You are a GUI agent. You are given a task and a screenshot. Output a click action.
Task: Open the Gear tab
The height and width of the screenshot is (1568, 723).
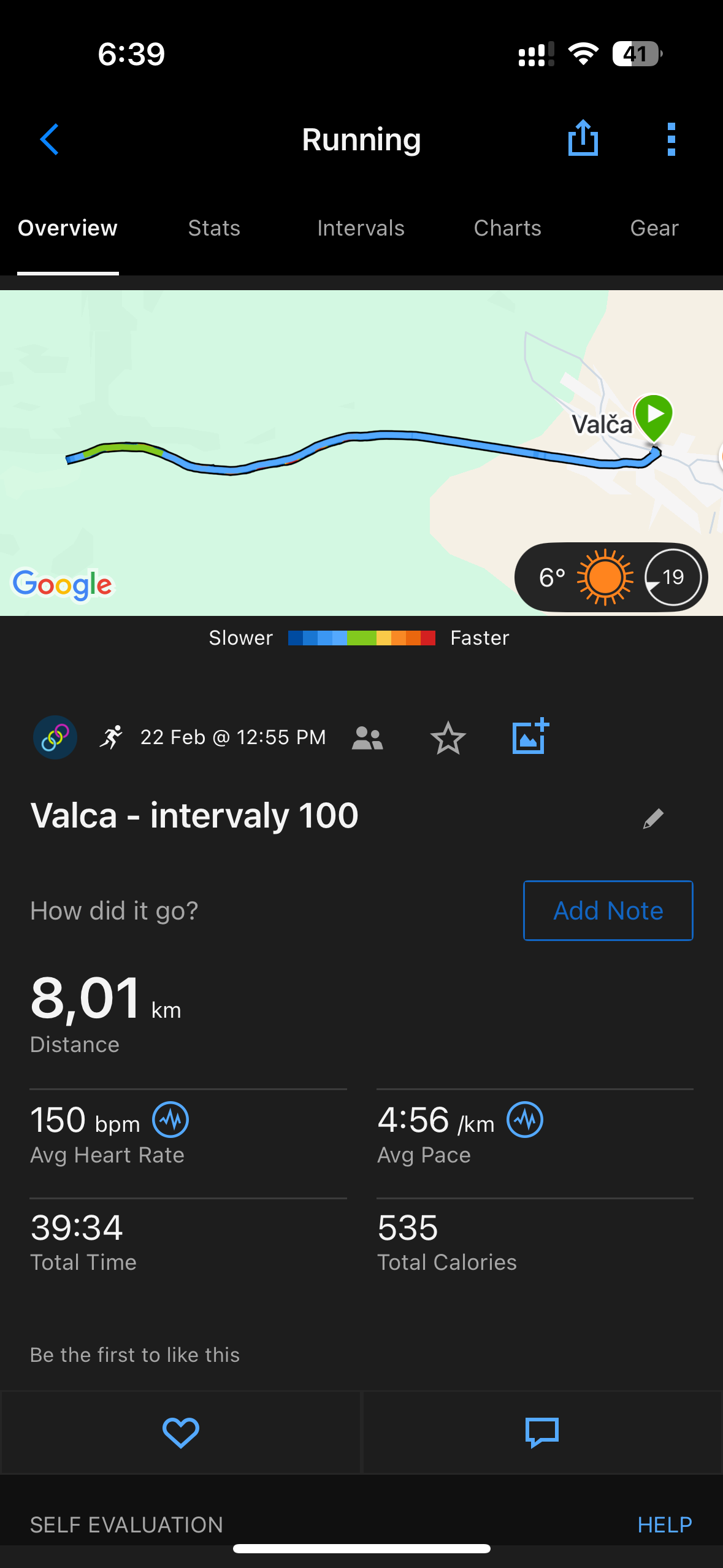tap(654, 228)
